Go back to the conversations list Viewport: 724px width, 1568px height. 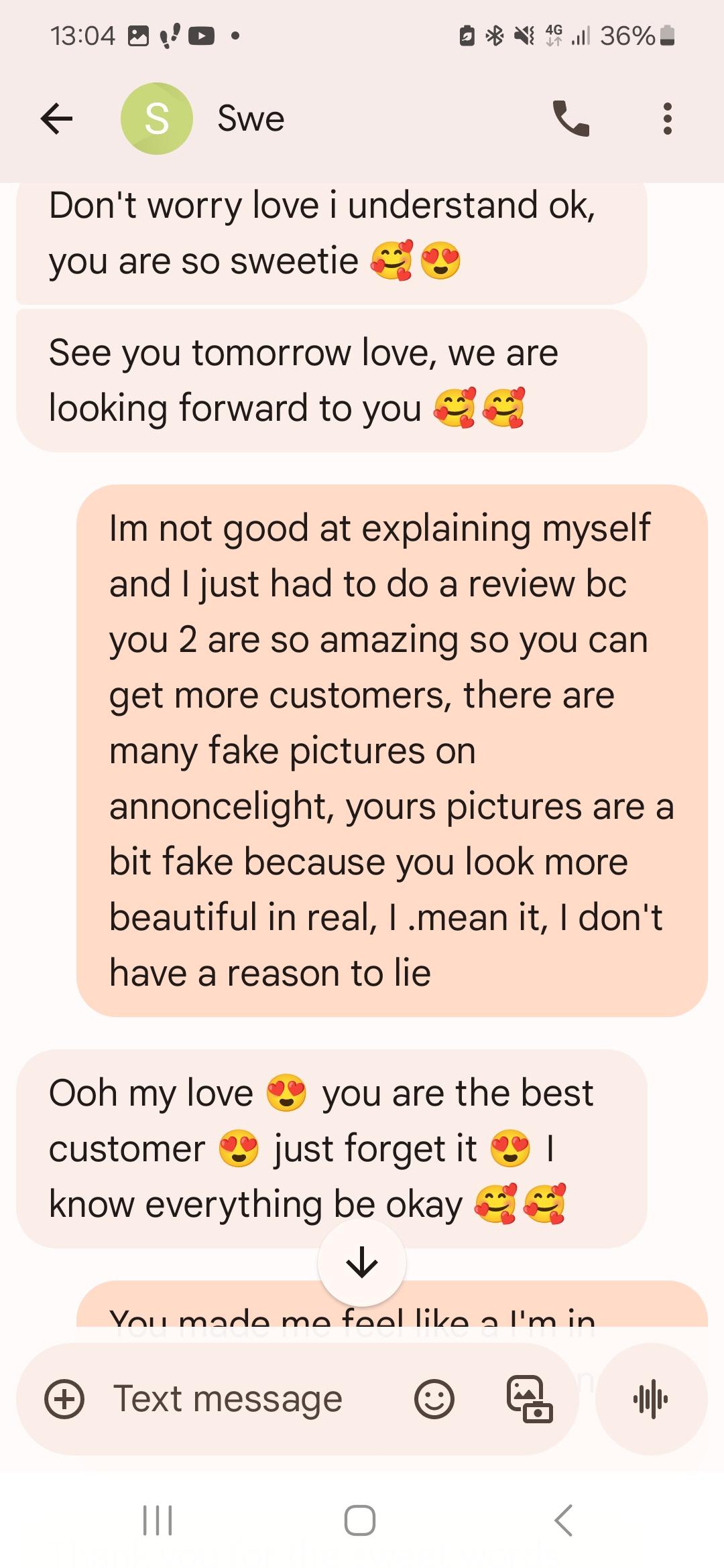(x=56, y=119)
